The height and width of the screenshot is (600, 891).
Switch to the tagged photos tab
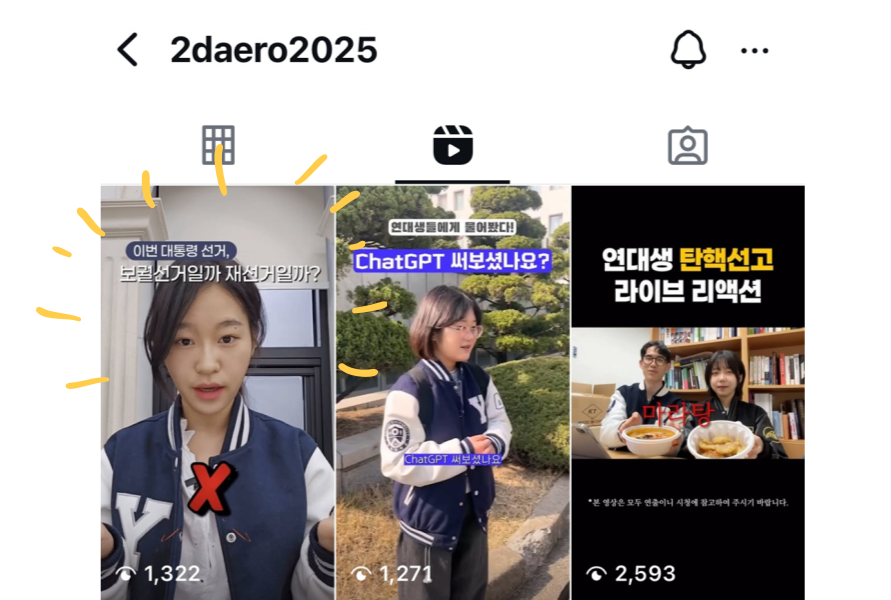click(687, 146)
